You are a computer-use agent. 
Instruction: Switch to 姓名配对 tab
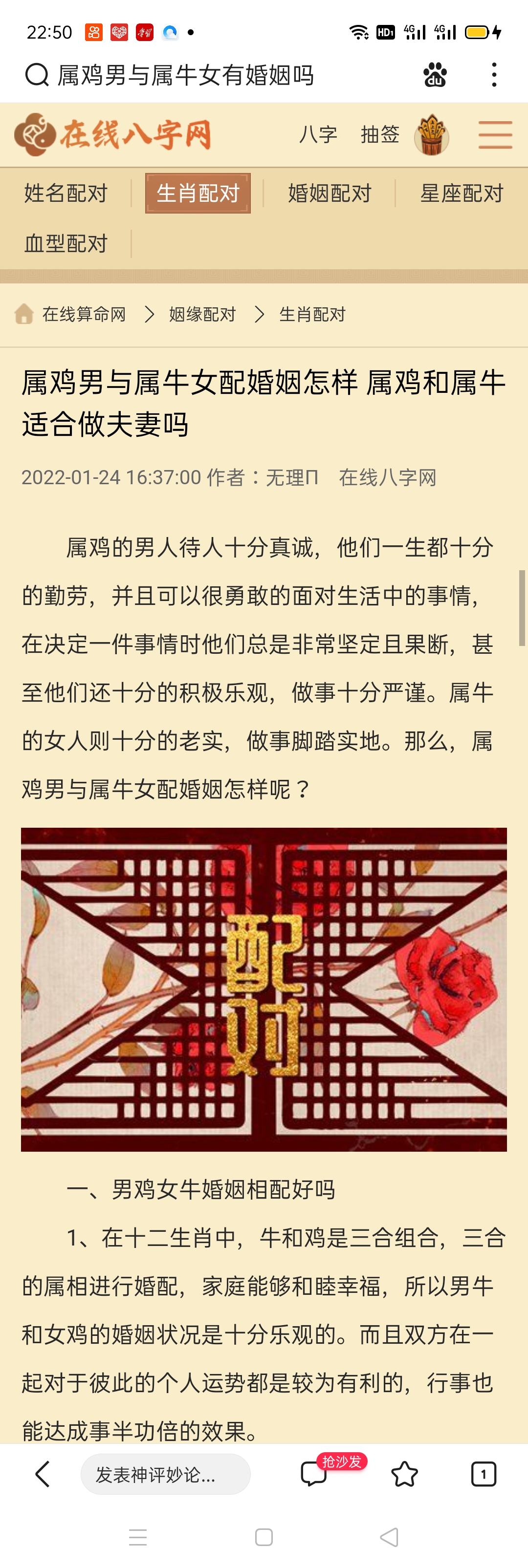coord(66,193)
